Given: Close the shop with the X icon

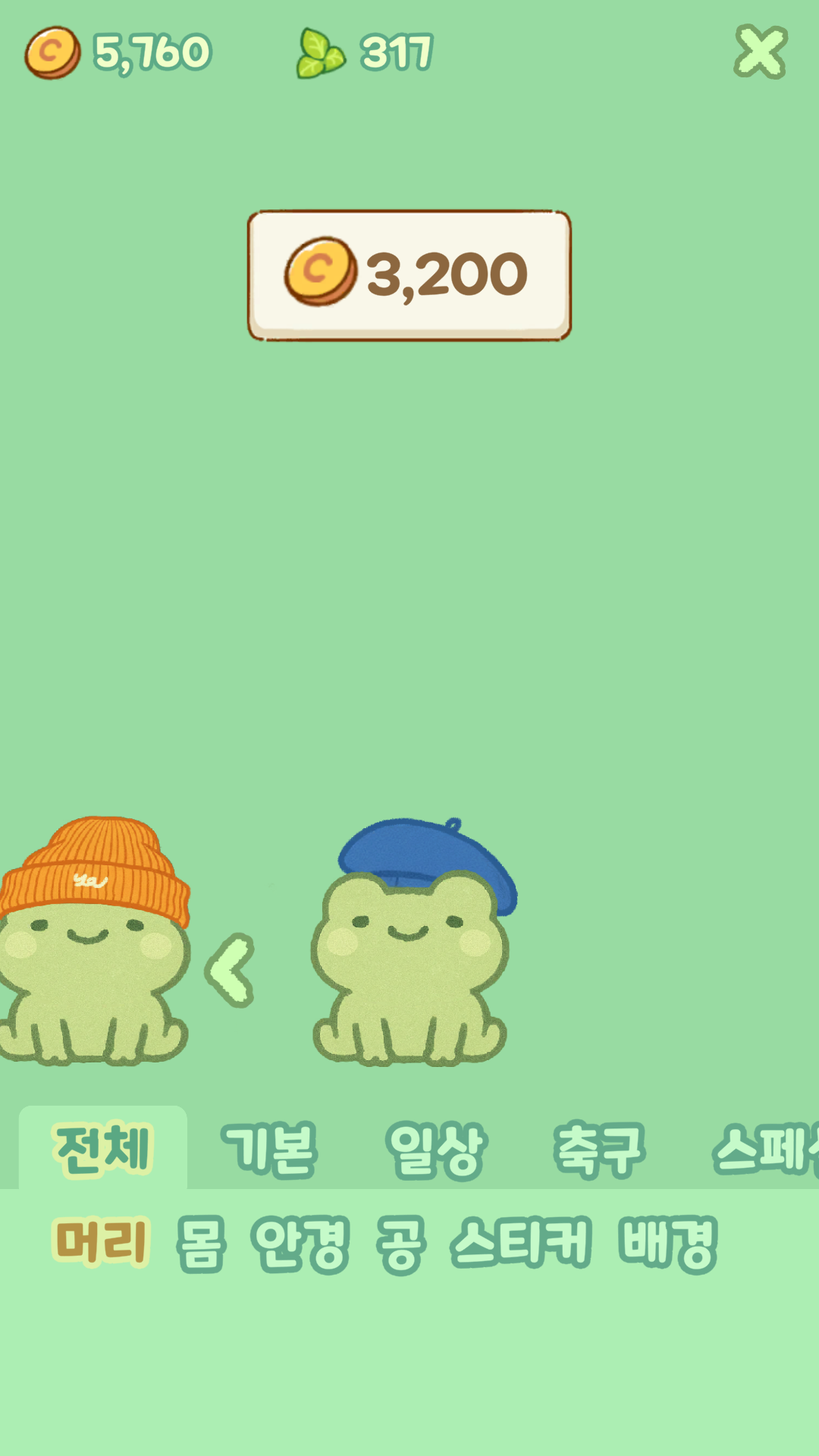Looking at the screenshot, I should [761, 52].
